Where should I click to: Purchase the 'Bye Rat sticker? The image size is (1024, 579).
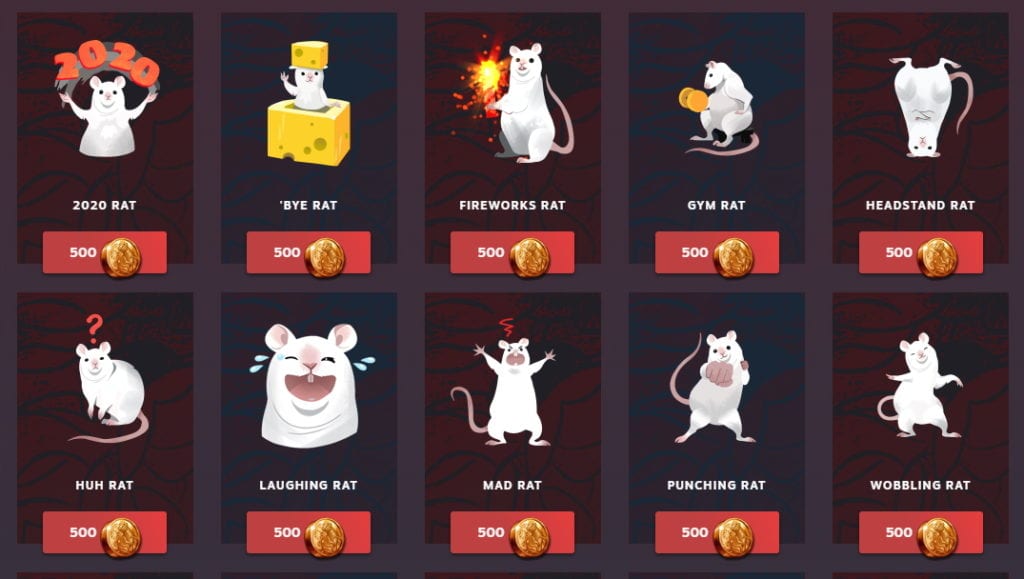pyautogui.click(x=308, y=253)
